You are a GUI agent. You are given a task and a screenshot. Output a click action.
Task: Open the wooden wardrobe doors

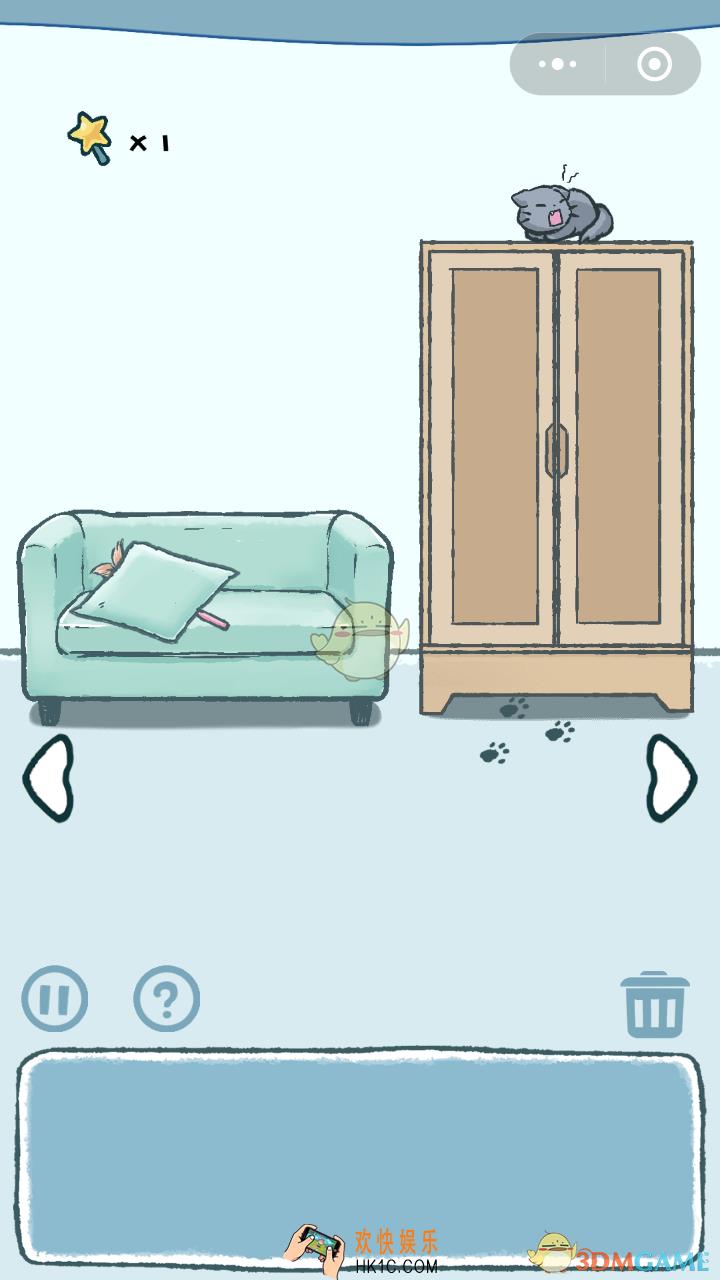556,450
